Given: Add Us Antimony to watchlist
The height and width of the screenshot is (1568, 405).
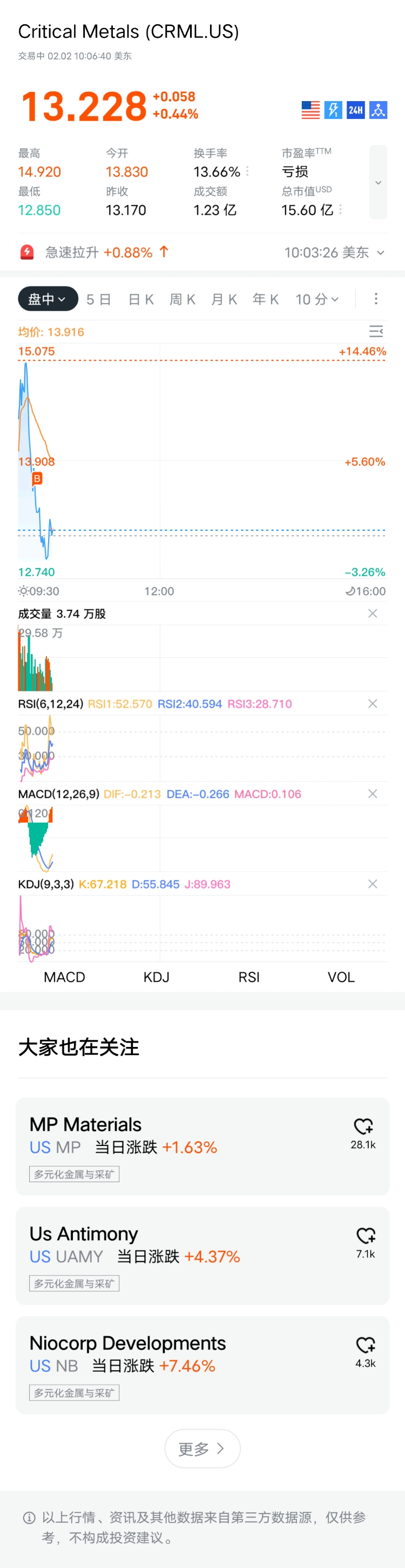Looking at the screenshot, I should click(366, 1235).
